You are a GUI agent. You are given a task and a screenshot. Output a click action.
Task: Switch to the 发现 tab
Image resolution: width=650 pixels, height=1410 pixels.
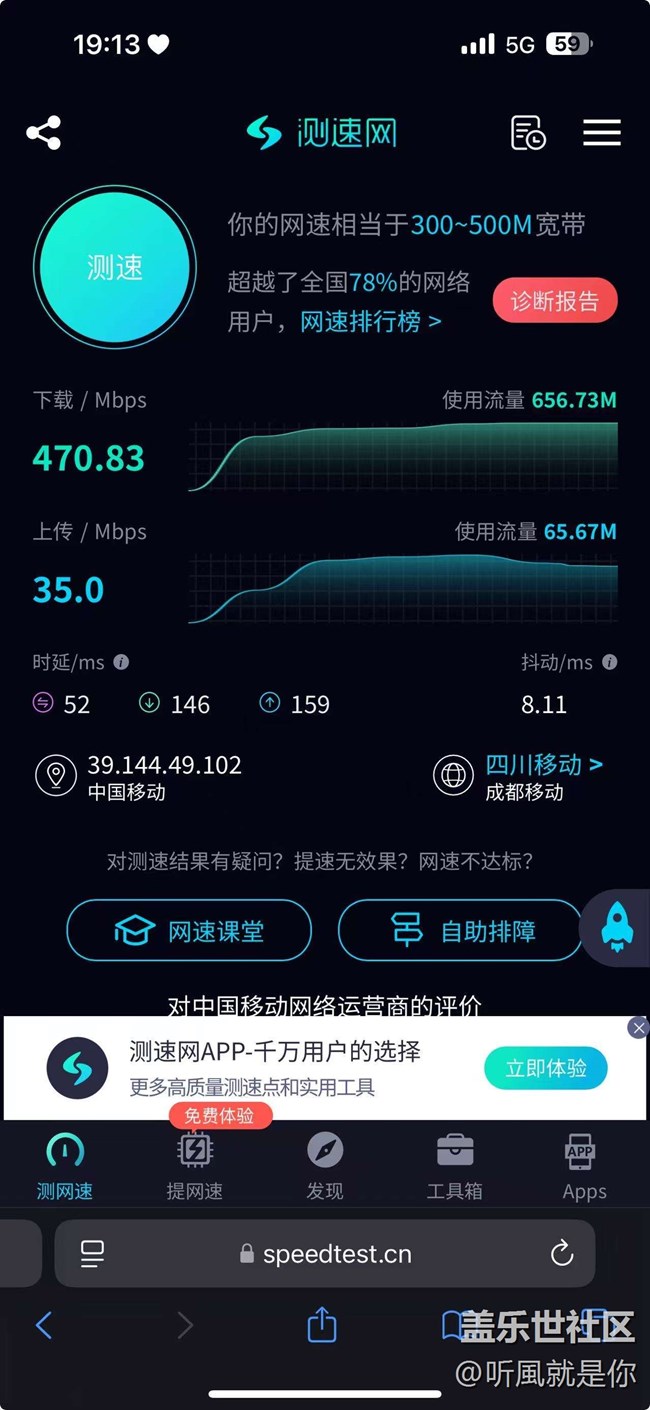pos(325,1166)
